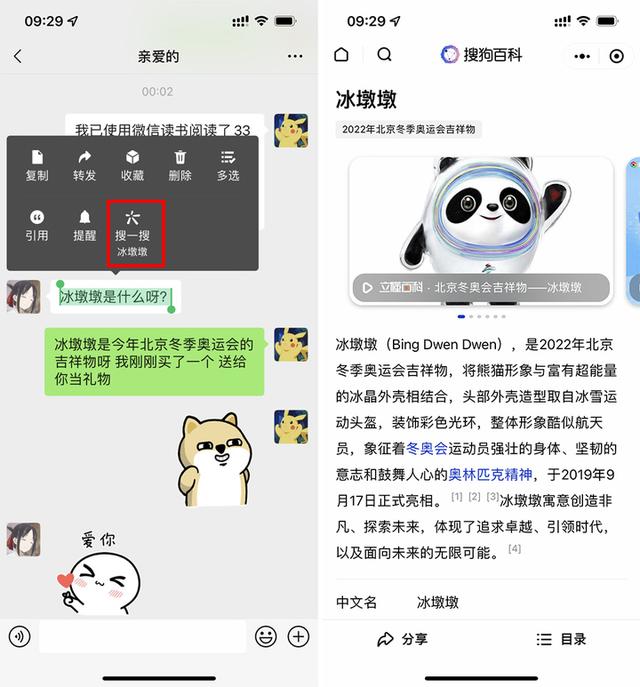Set a reminder with 提醒
Screen dimensions: 640x687
point(85,225)
